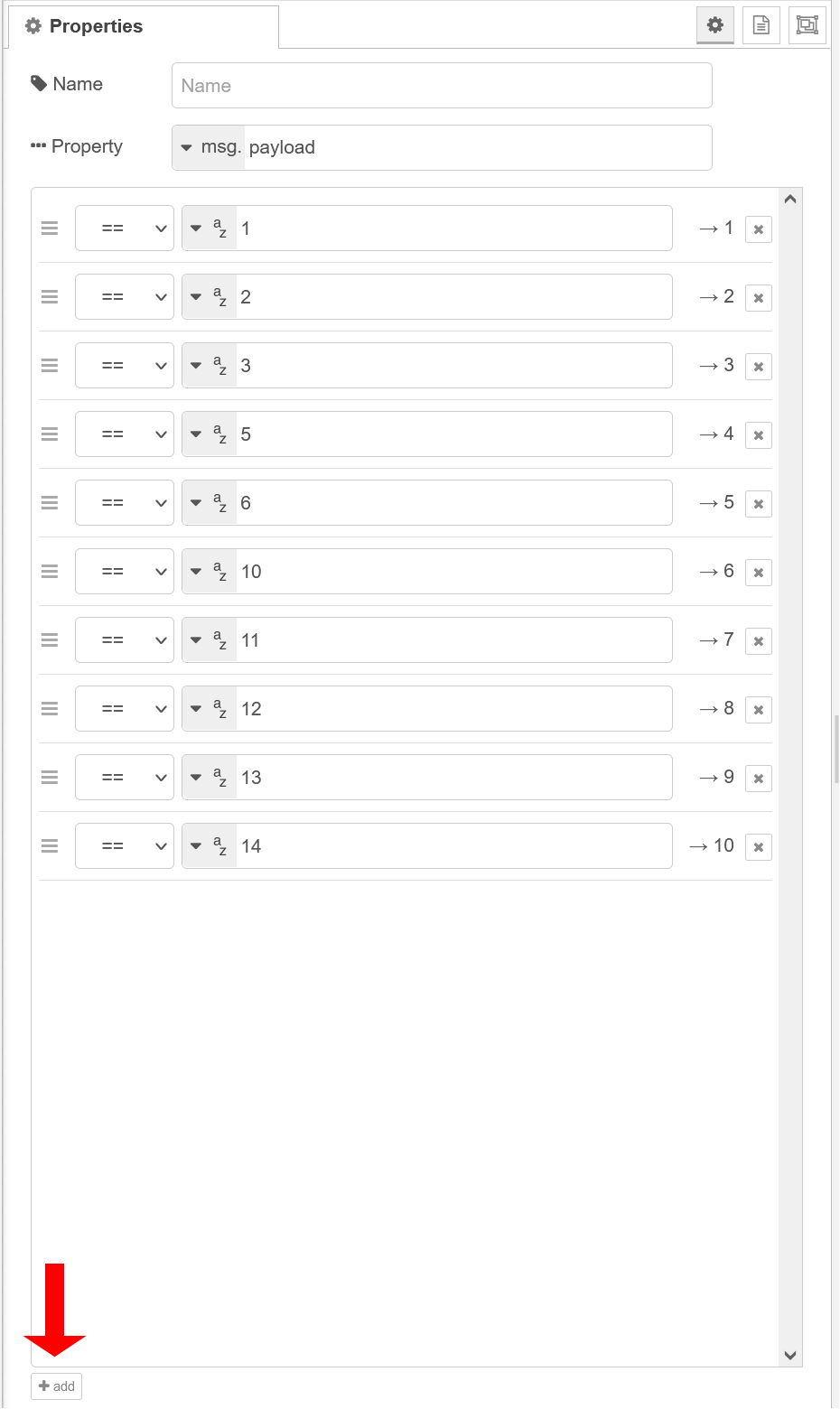Open the value type dropdown for value 6
This screenshot has width=840, height=1409.
(x=209, y=503)
